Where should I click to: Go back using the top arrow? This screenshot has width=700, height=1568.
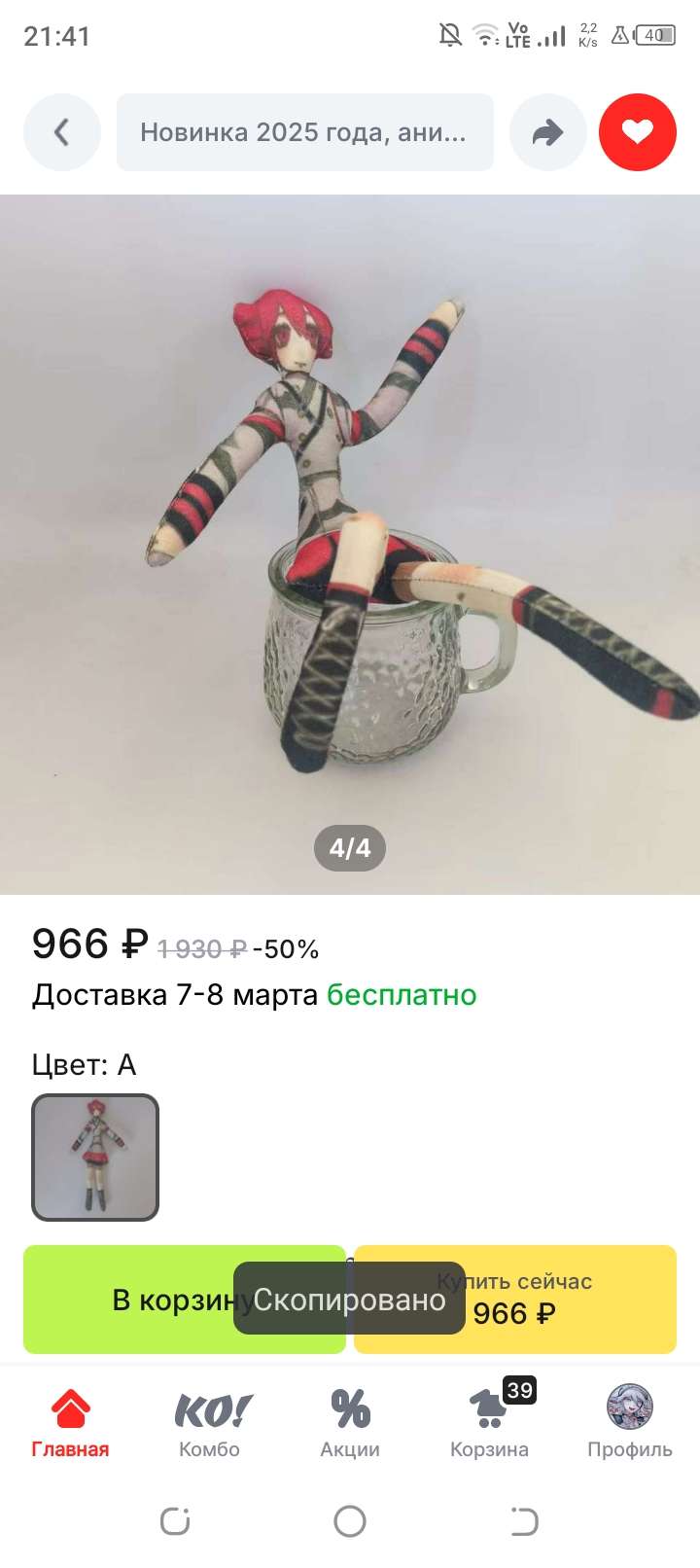pyautogui.click(x=61, y=132)
